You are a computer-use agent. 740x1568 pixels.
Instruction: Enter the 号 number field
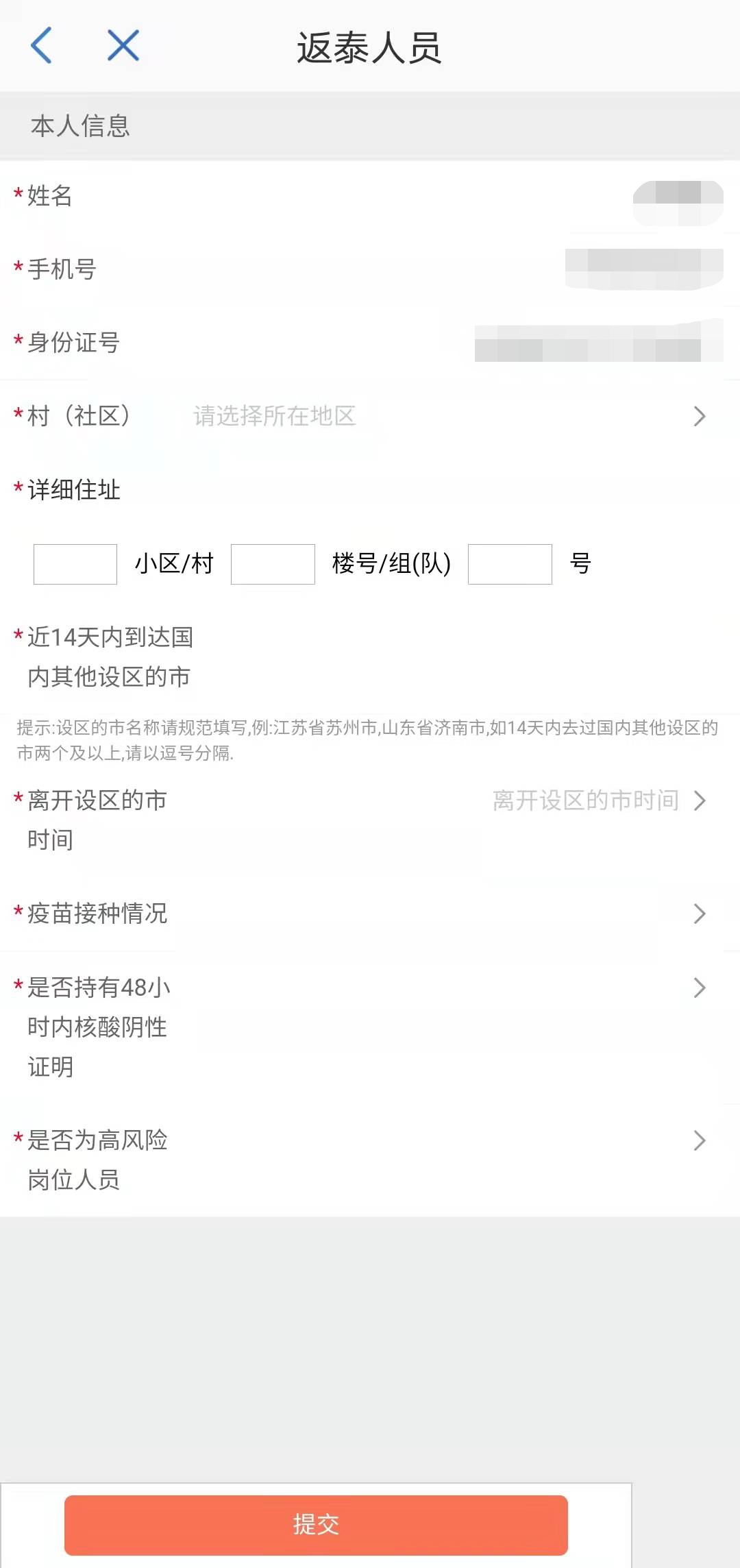(510, 564)
